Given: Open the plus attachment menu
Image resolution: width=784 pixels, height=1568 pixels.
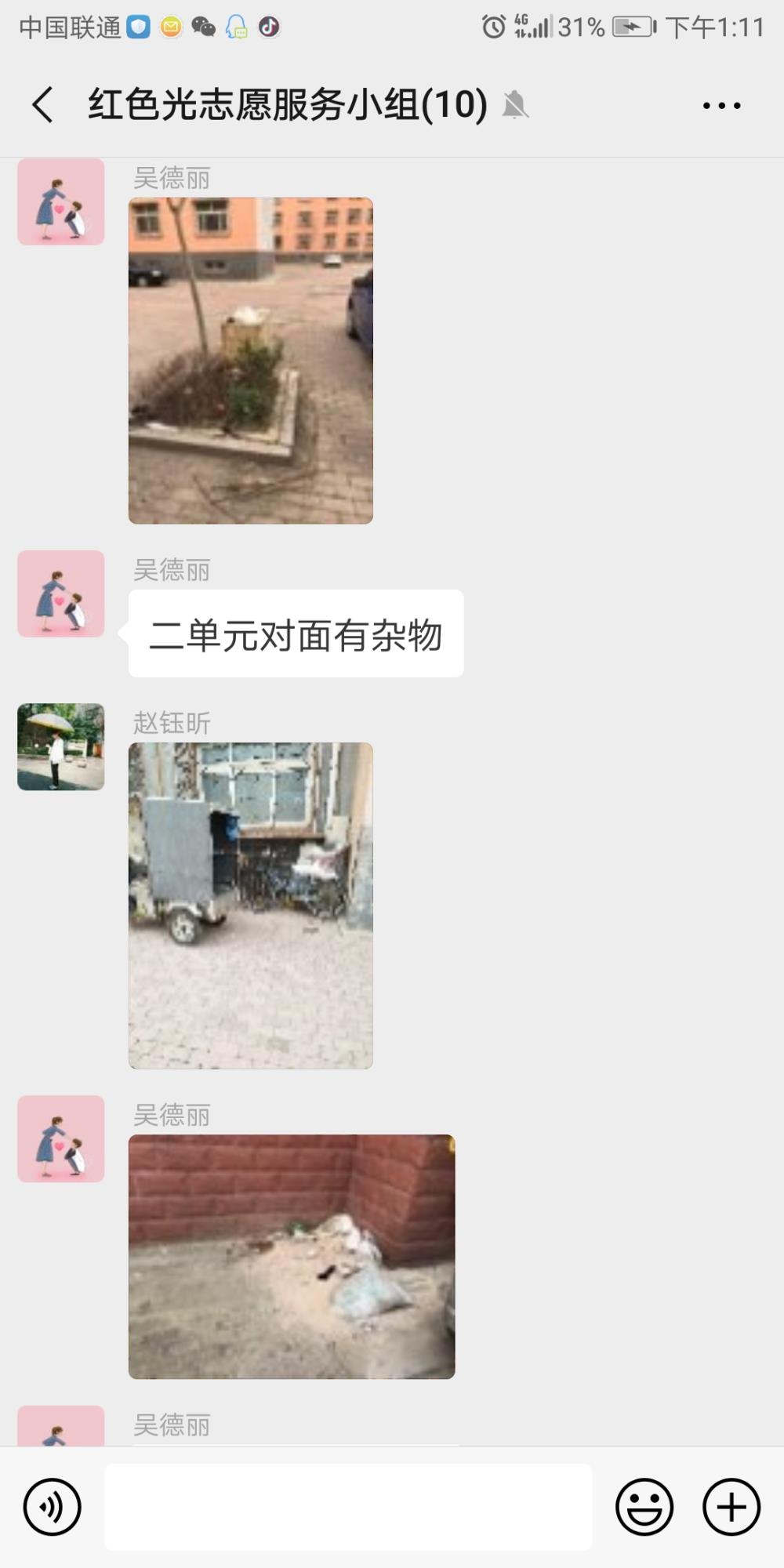Looking at the screenshot, I should (731, 1507).
